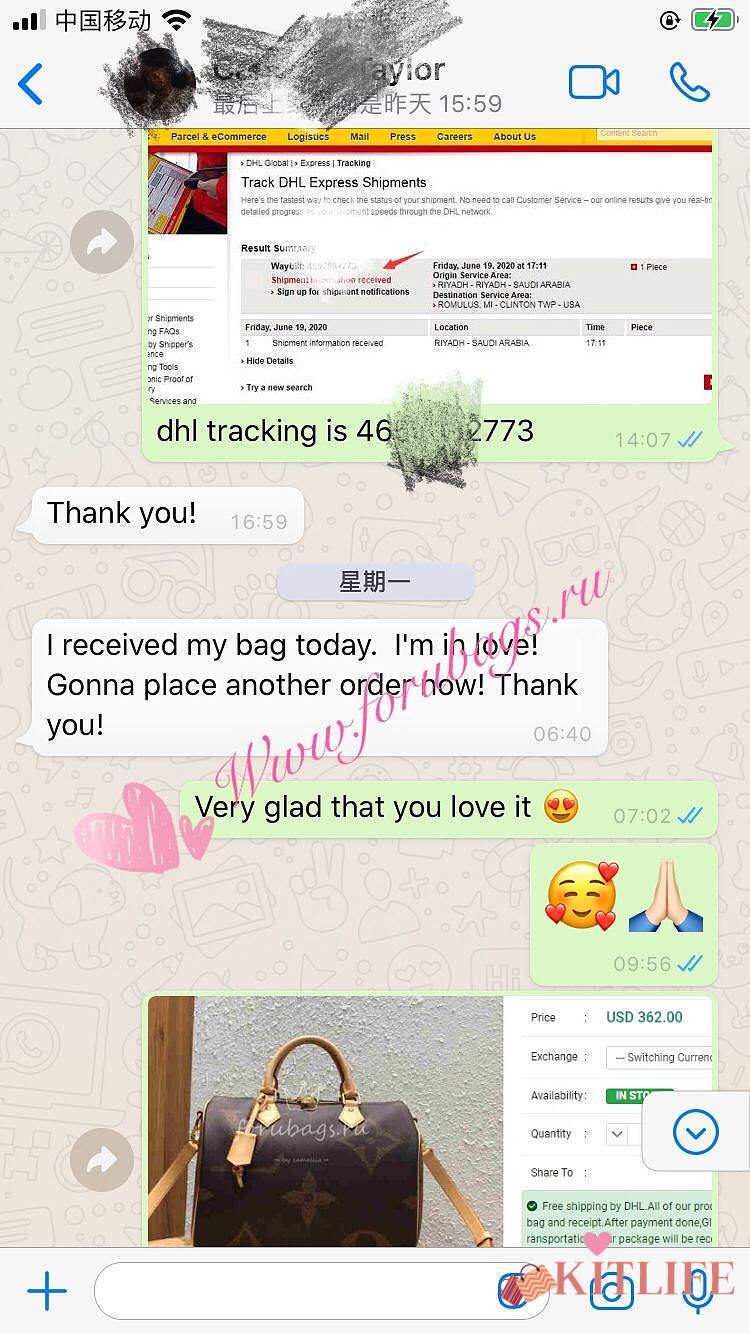750x1334 pixels.
Task: Open the contact's profile info from header
Action: click(x=330, y=84)
